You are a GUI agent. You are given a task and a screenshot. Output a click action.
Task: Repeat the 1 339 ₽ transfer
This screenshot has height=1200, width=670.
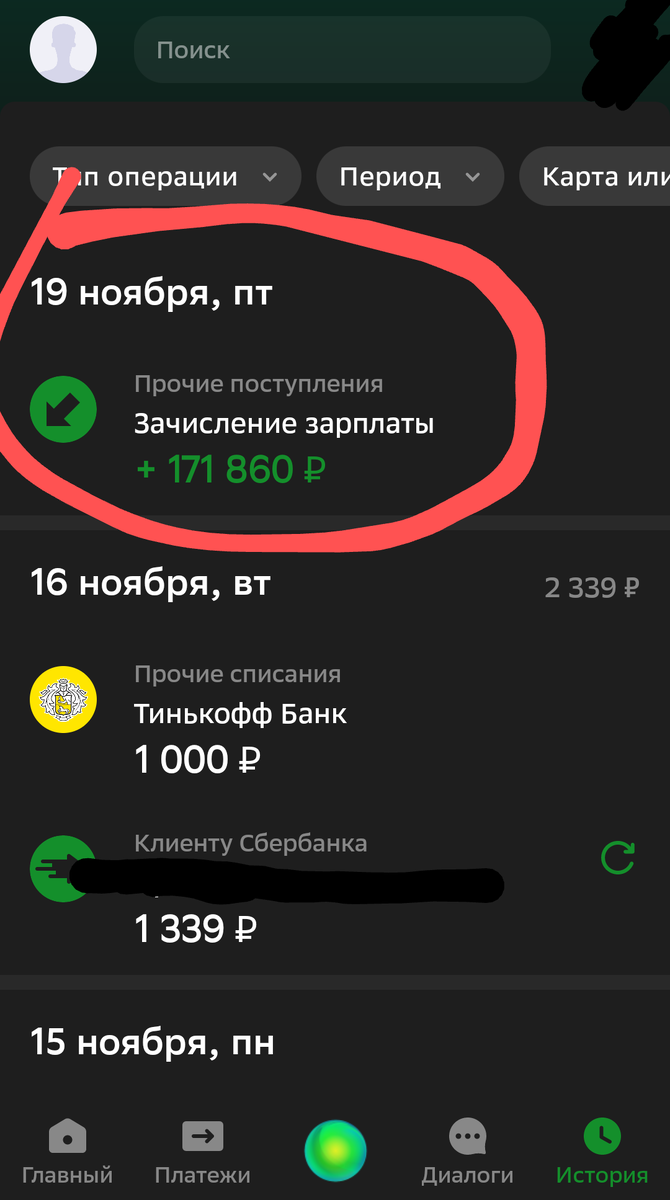click(617, 857)
